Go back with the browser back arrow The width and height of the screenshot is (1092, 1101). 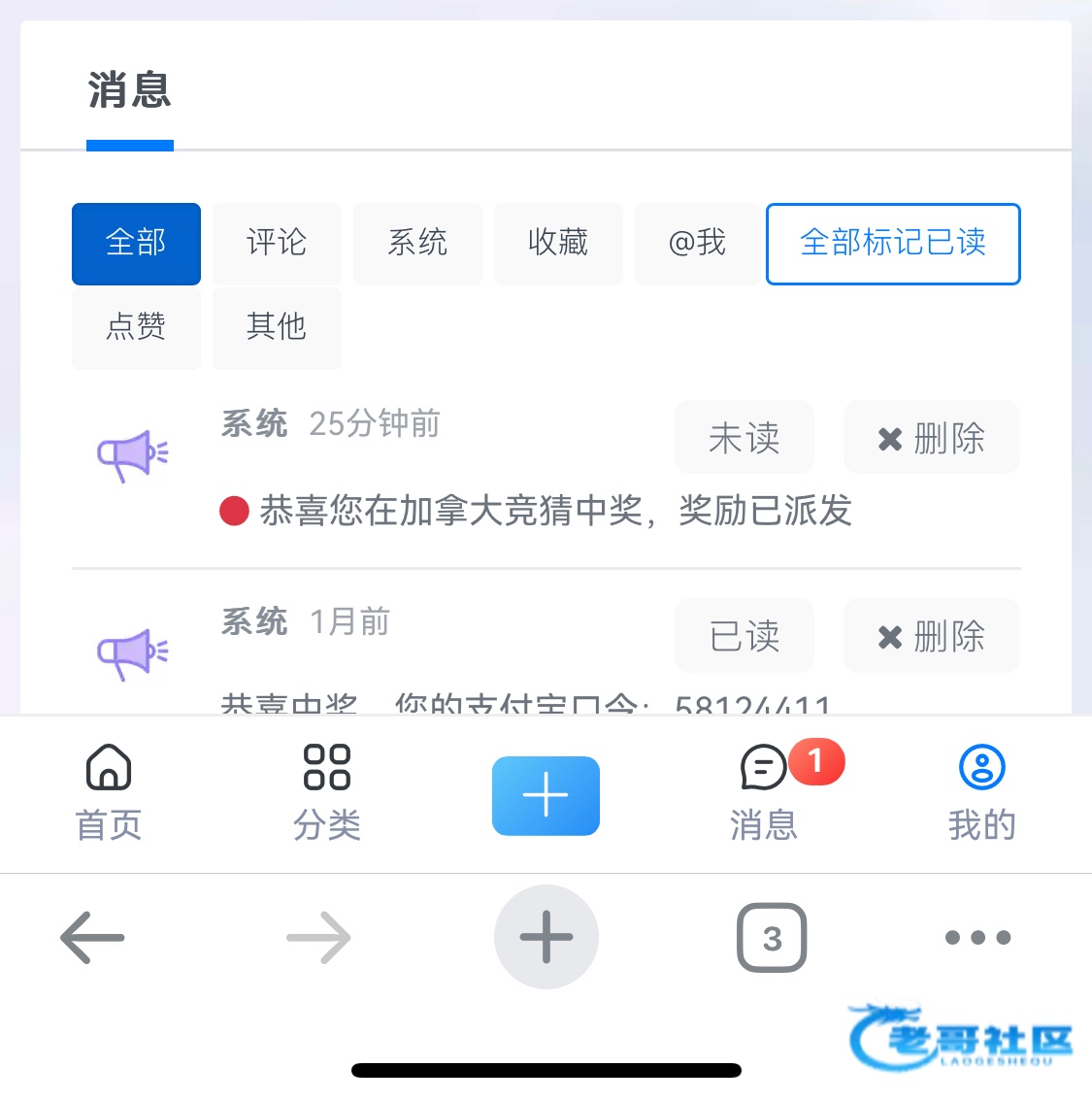tap(92, 938)
